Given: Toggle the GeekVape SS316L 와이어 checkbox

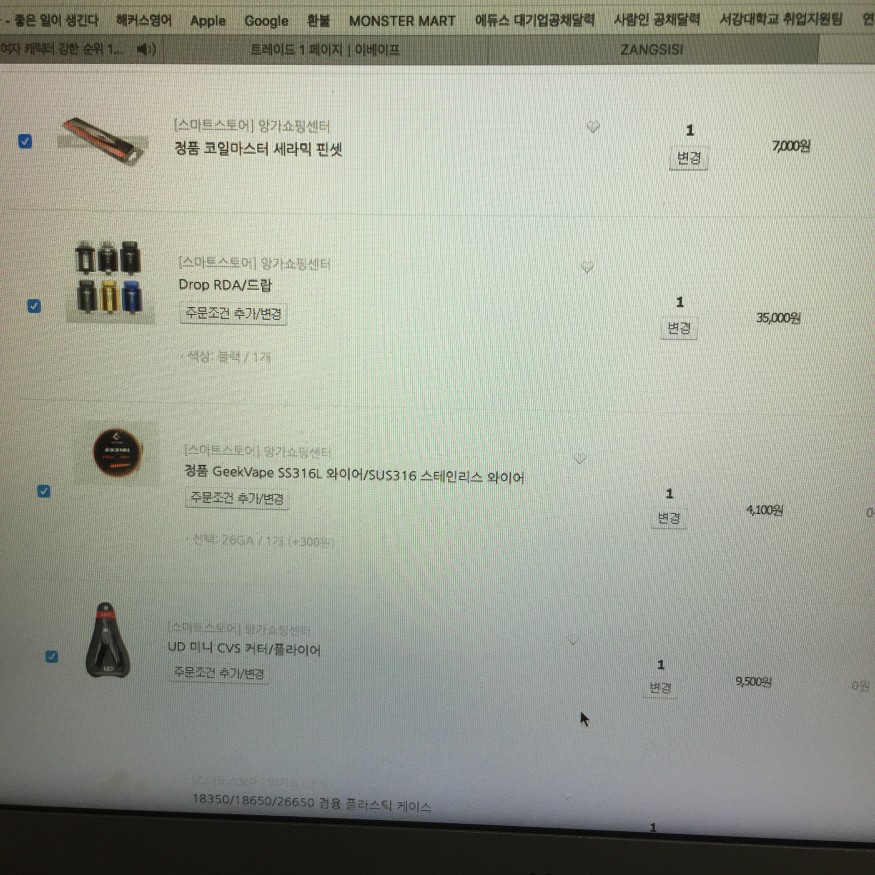Looking at the screenshot, I should pos(43,491).
